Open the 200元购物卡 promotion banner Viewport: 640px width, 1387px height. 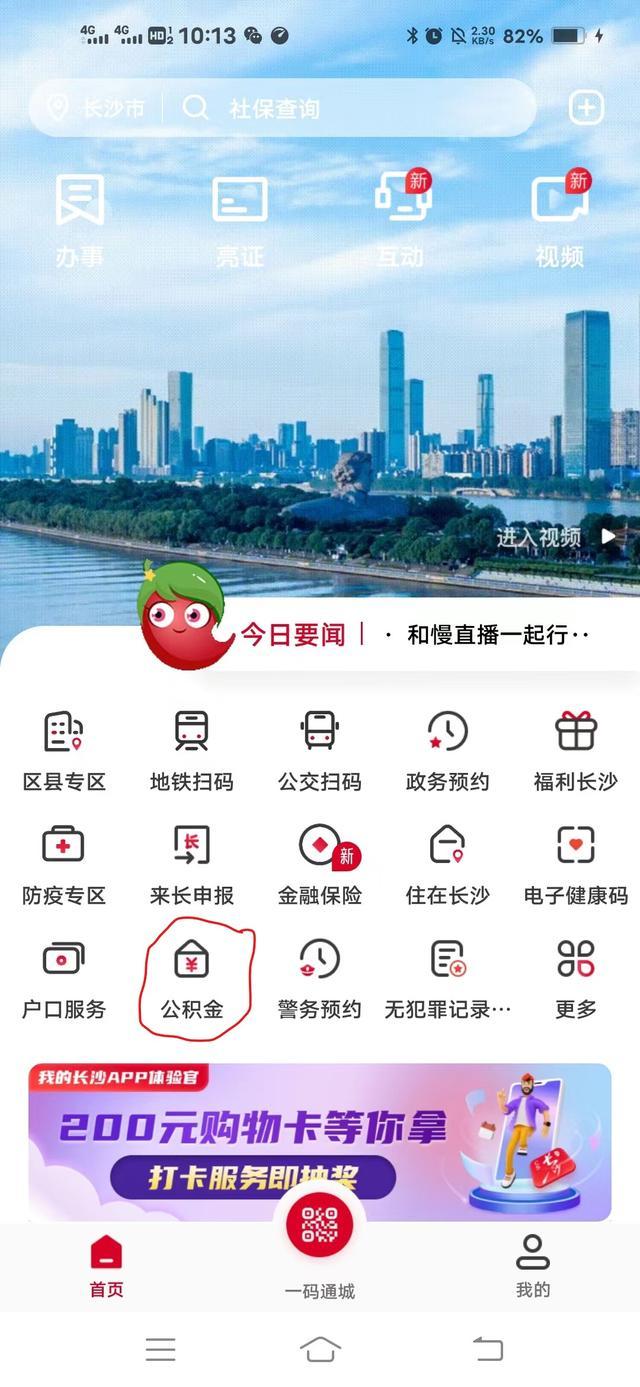pos(320,1142)
